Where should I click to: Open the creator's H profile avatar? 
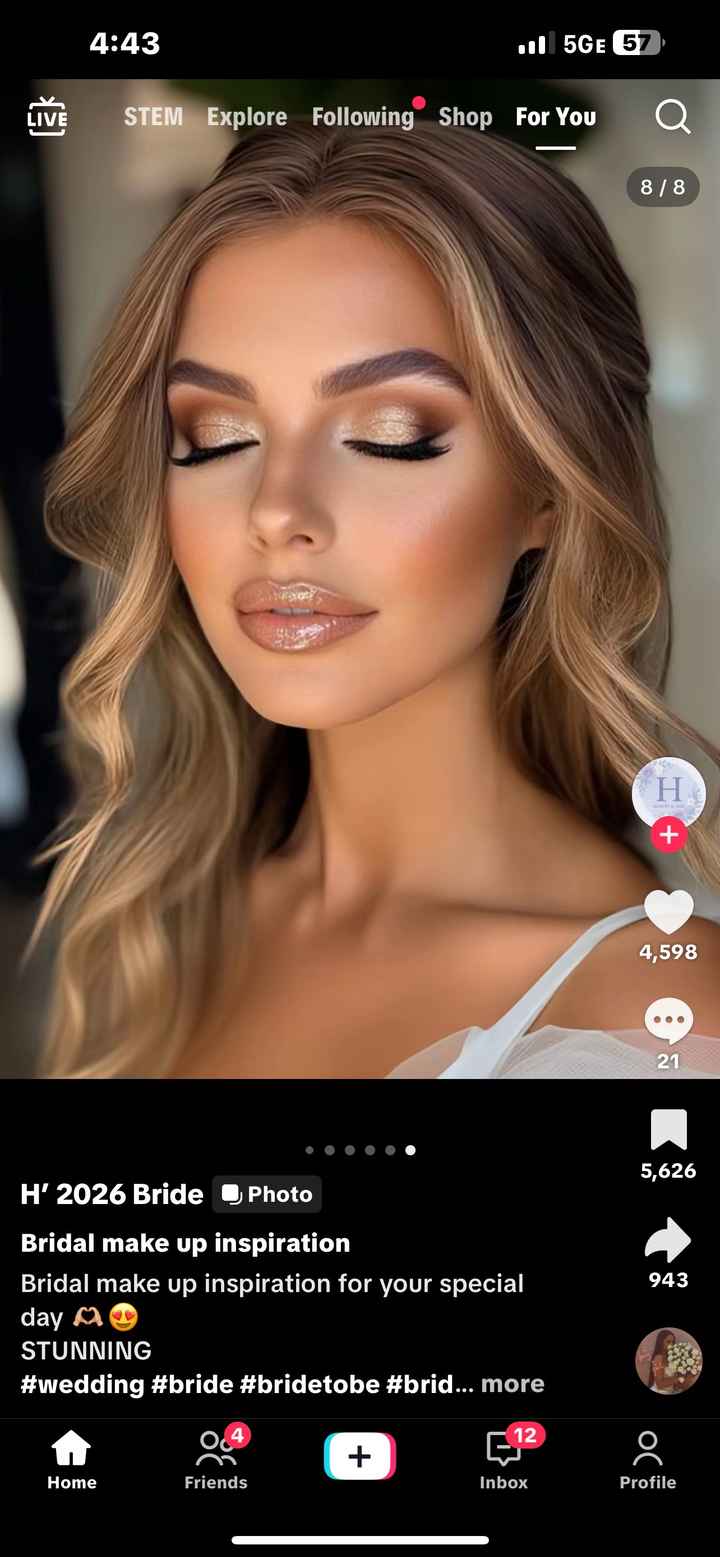pyautogui.click(x=668, y=792)
